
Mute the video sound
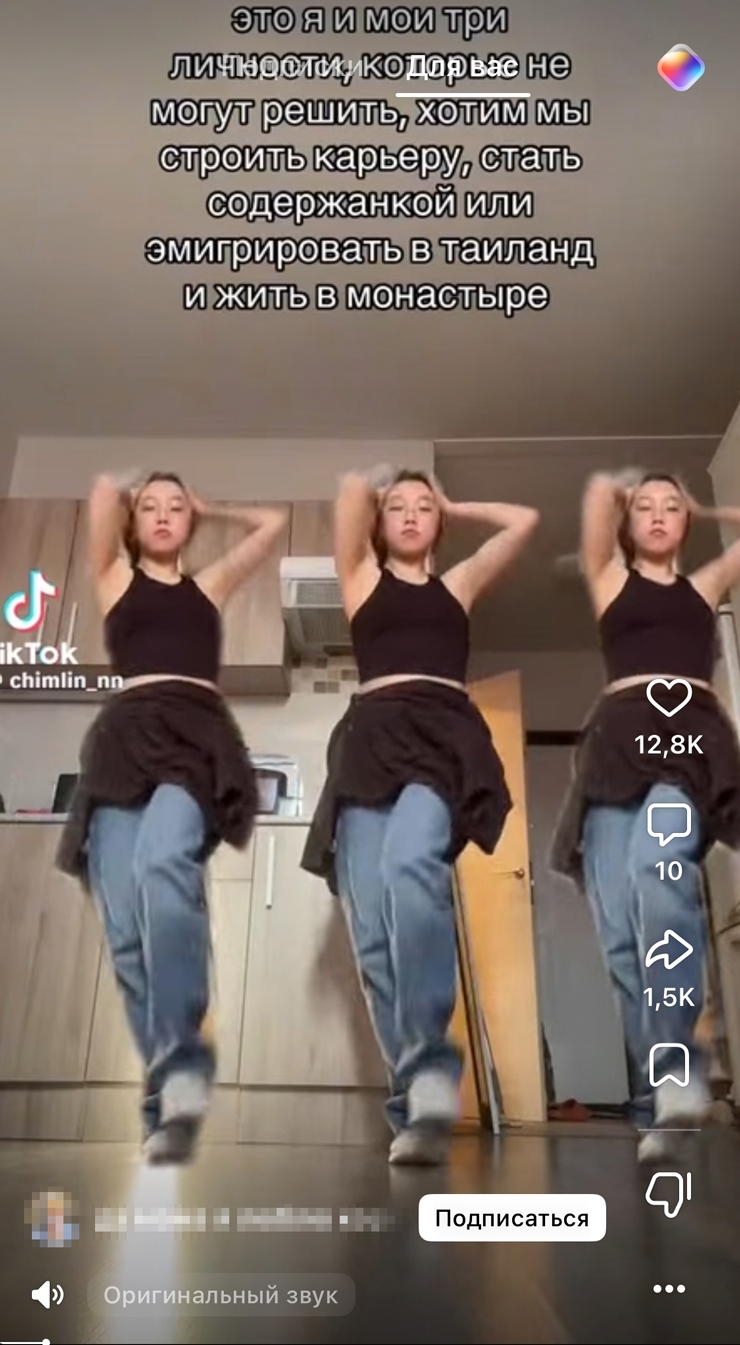[46, 1295]
